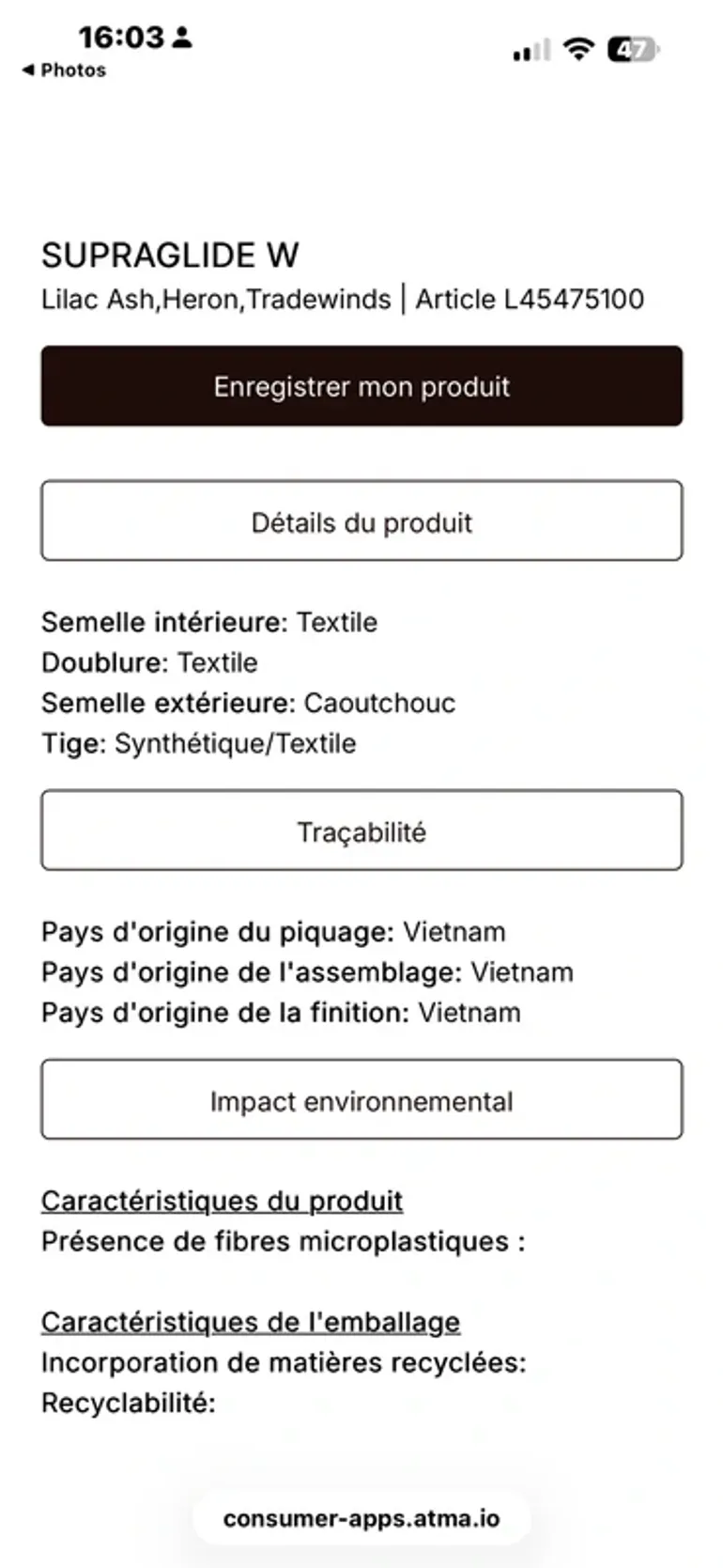
Task: Open the consumer-apps.atma.io address bar
Action: pos(361,1518)
